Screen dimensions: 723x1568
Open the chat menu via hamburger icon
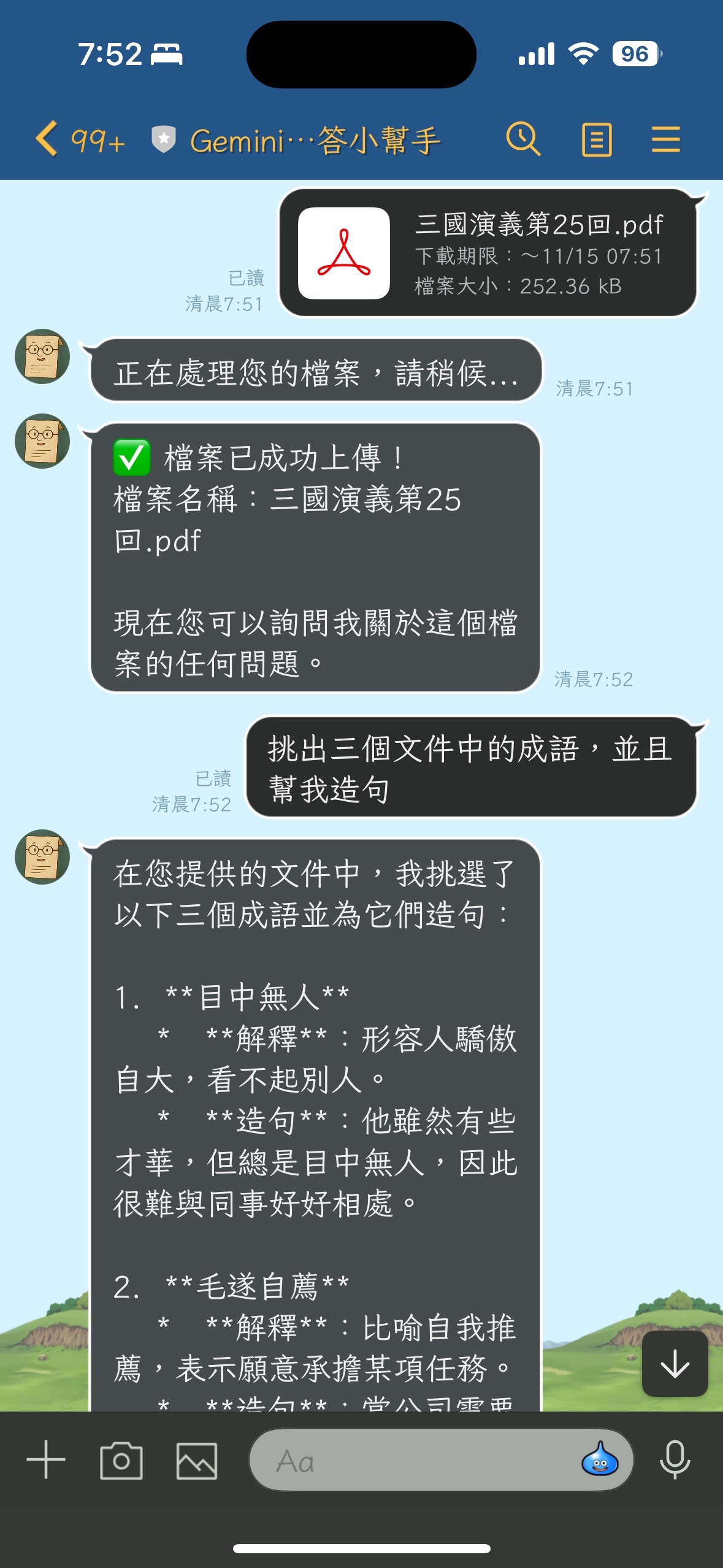[666, 140]
